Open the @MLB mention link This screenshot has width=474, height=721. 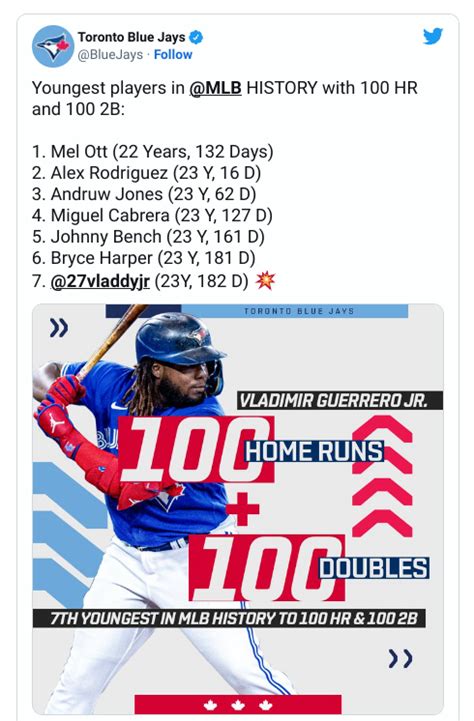point(215,87)
